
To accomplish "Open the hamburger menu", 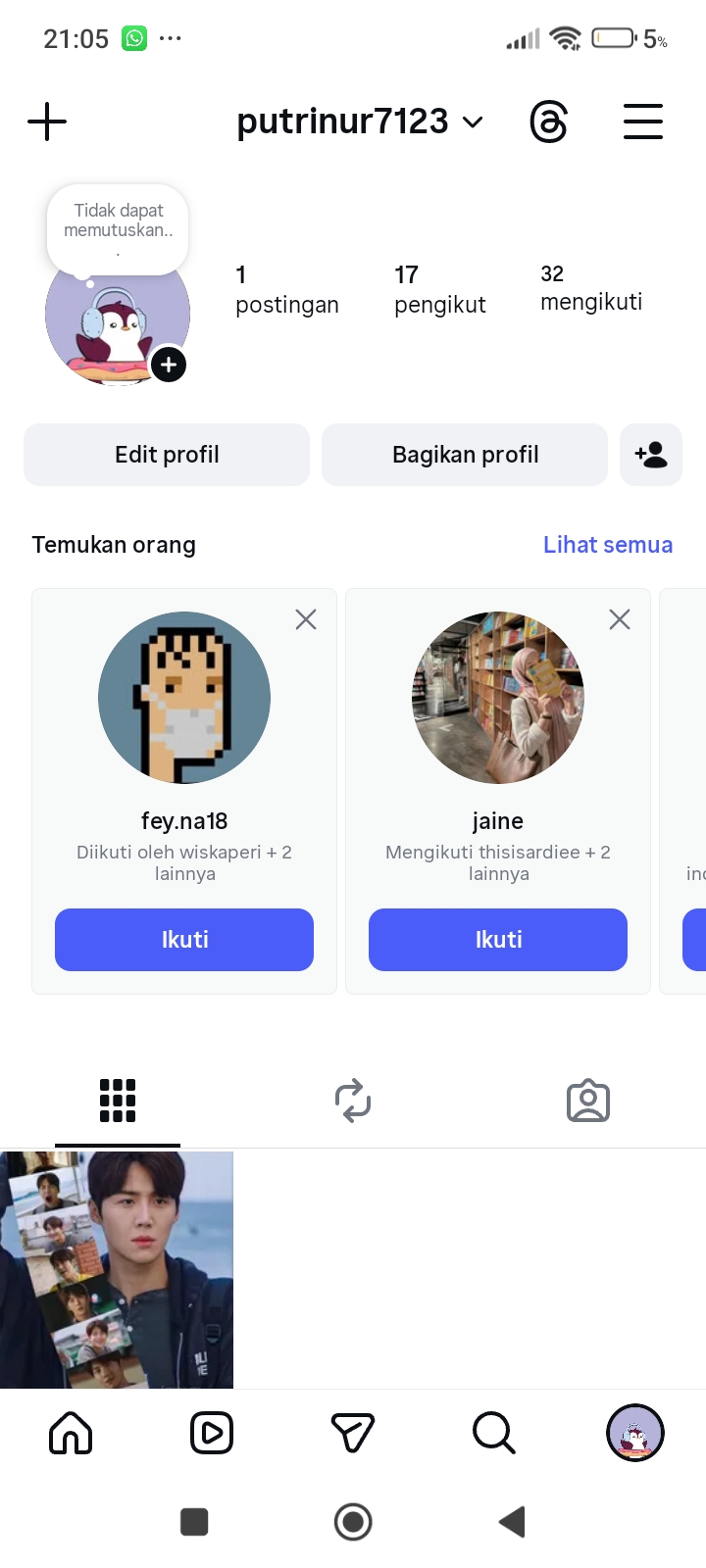I will pos(643,122).
